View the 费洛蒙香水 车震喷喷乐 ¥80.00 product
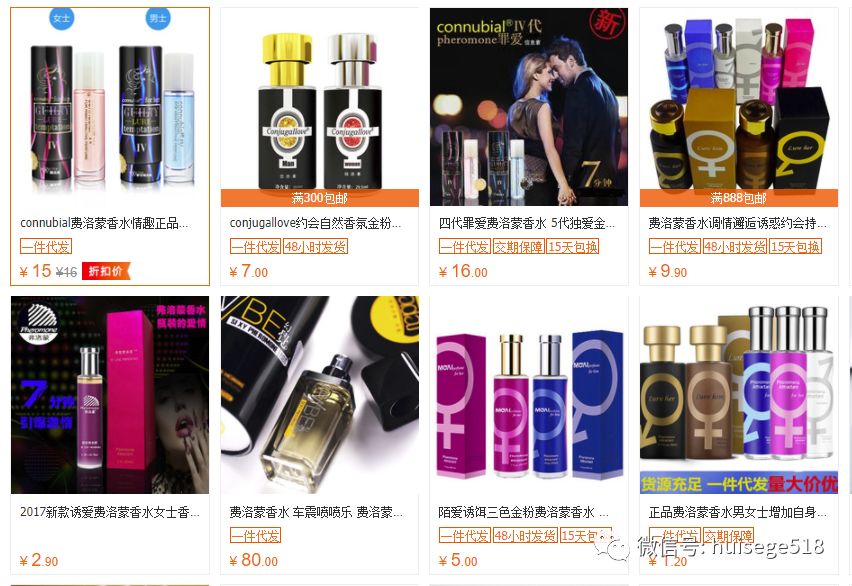Image resolution: width=852 pixels, height=586 pixels. point(319,395)
